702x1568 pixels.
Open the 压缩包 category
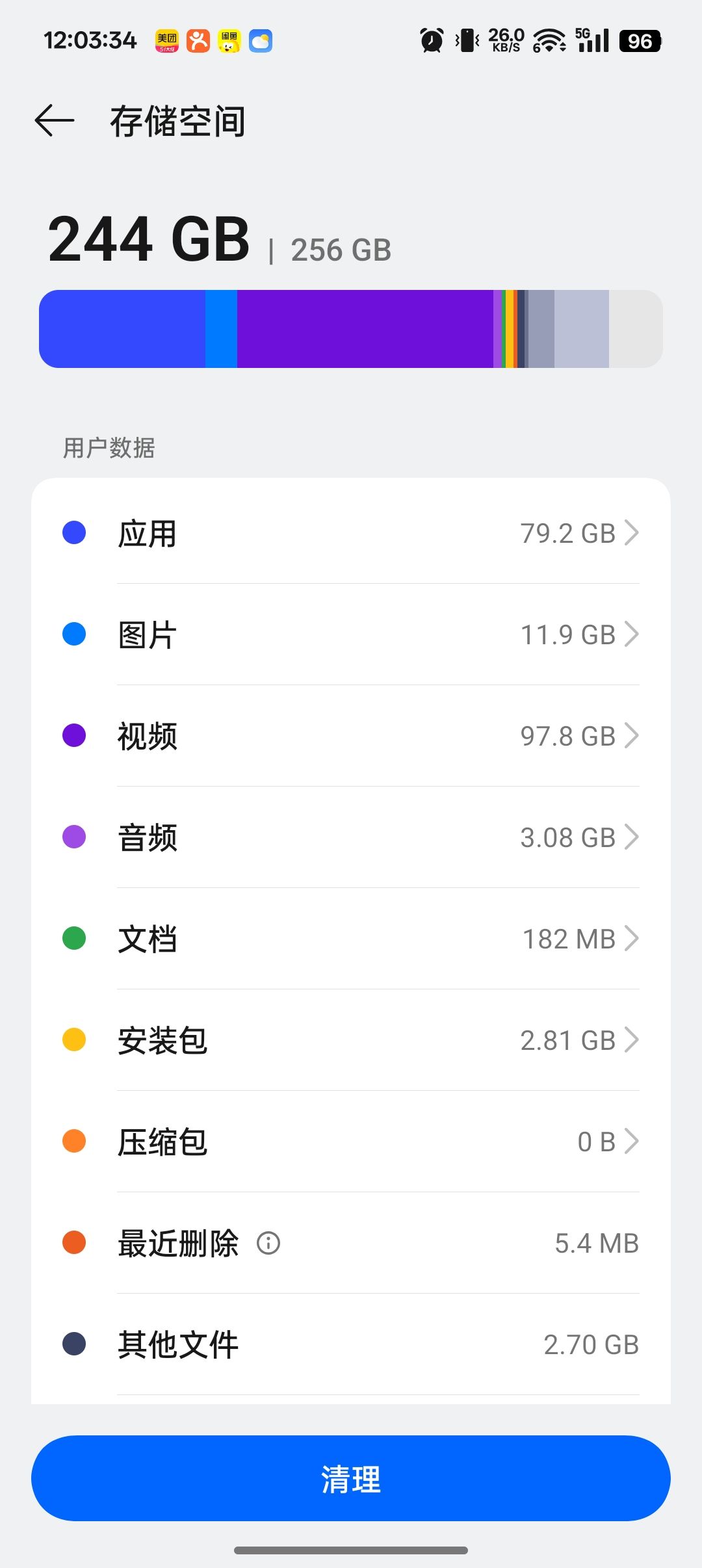351,1142
